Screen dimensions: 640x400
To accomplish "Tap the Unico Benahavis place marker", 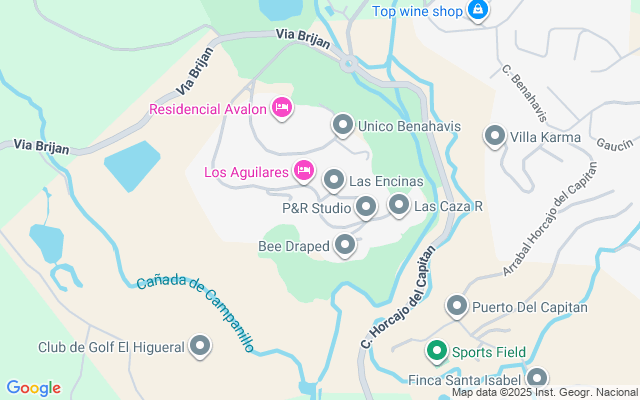I will point(343,125).
